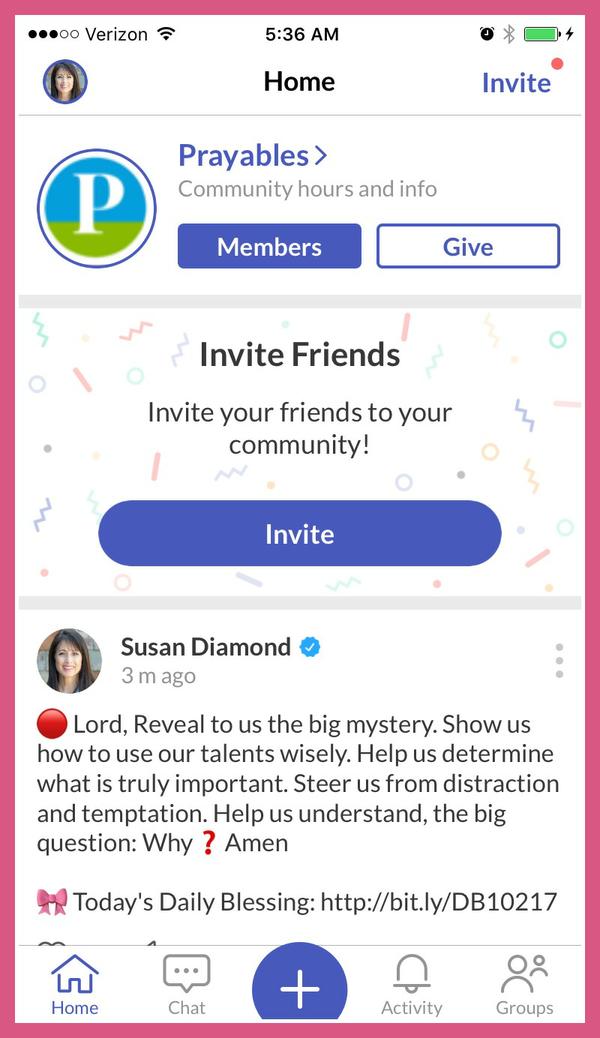Screen dimensions: 600x1038
Task: Switch to the Chat tab
Action: click(186, 985)
